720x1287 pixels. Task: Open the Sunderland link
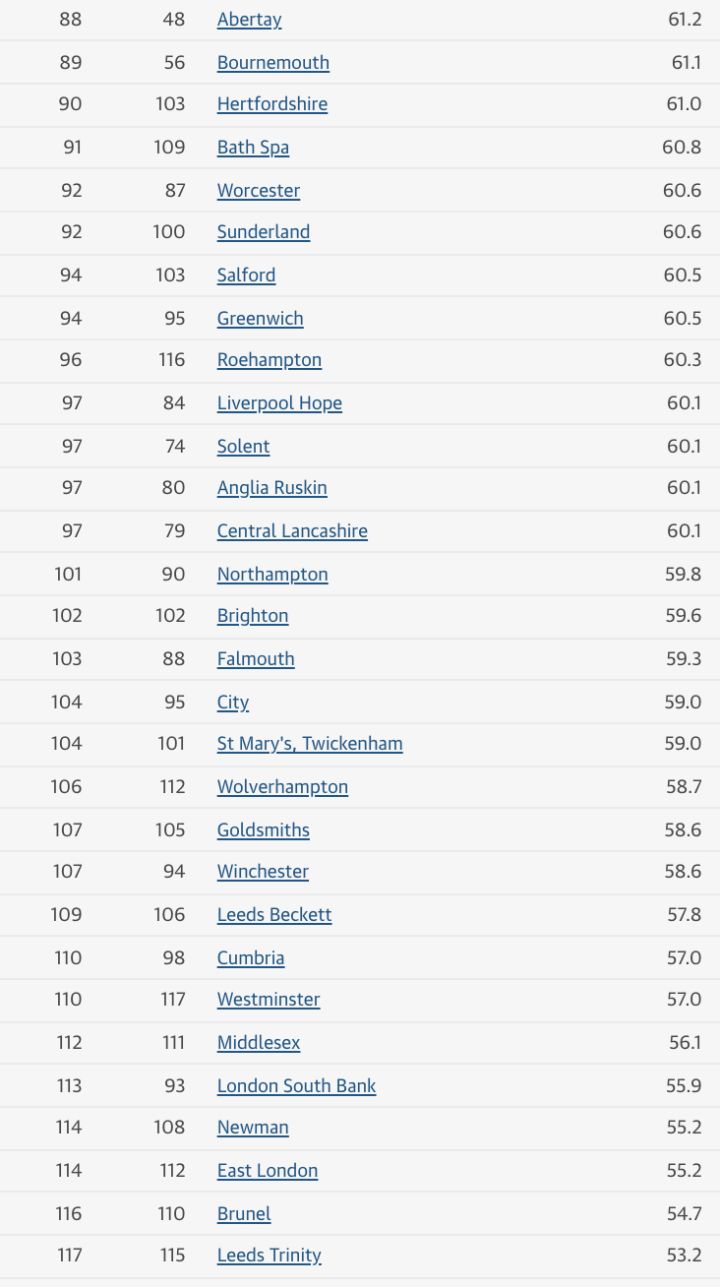(263, 232)
